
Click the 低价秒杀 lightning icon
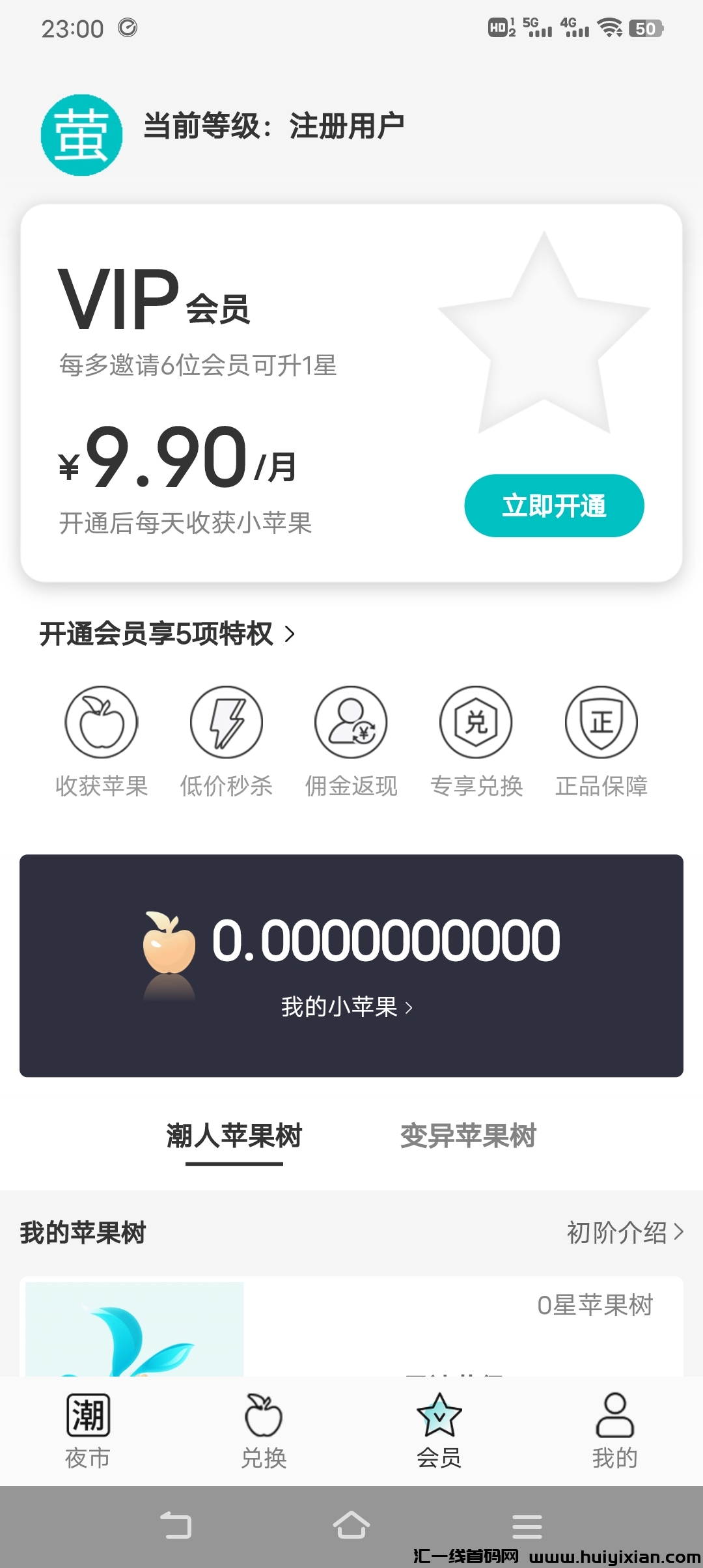(226, 723)
